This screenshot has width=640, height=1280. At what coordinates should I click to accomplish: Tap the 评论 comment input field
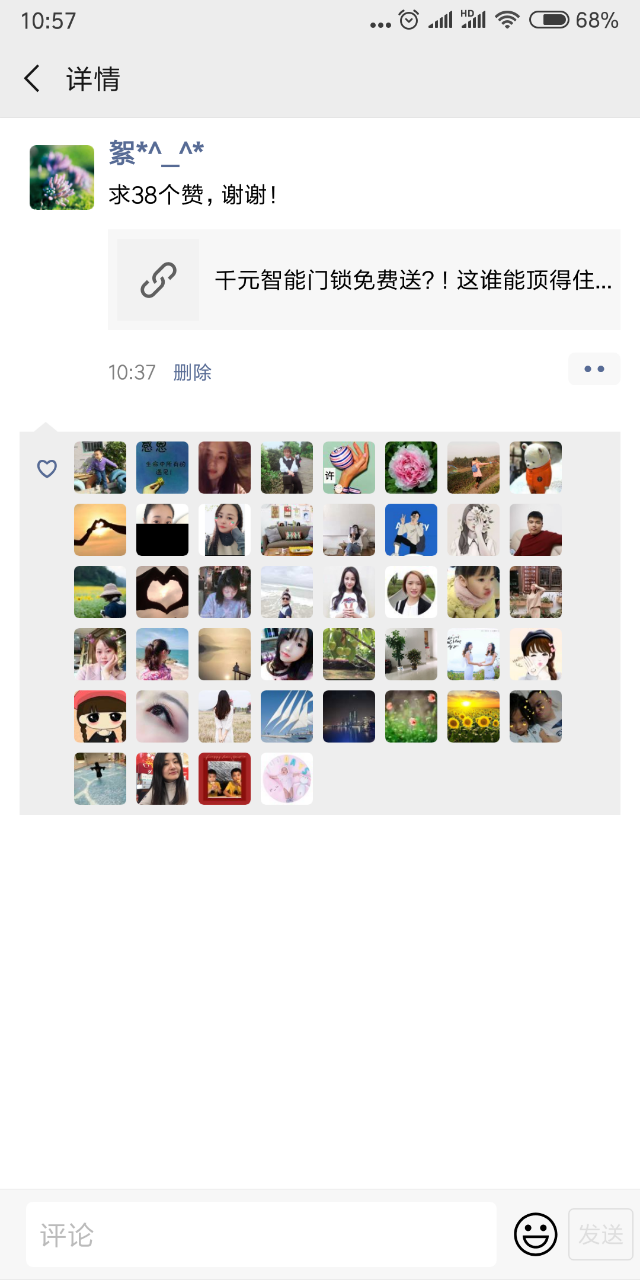[x=260, y=1235]
